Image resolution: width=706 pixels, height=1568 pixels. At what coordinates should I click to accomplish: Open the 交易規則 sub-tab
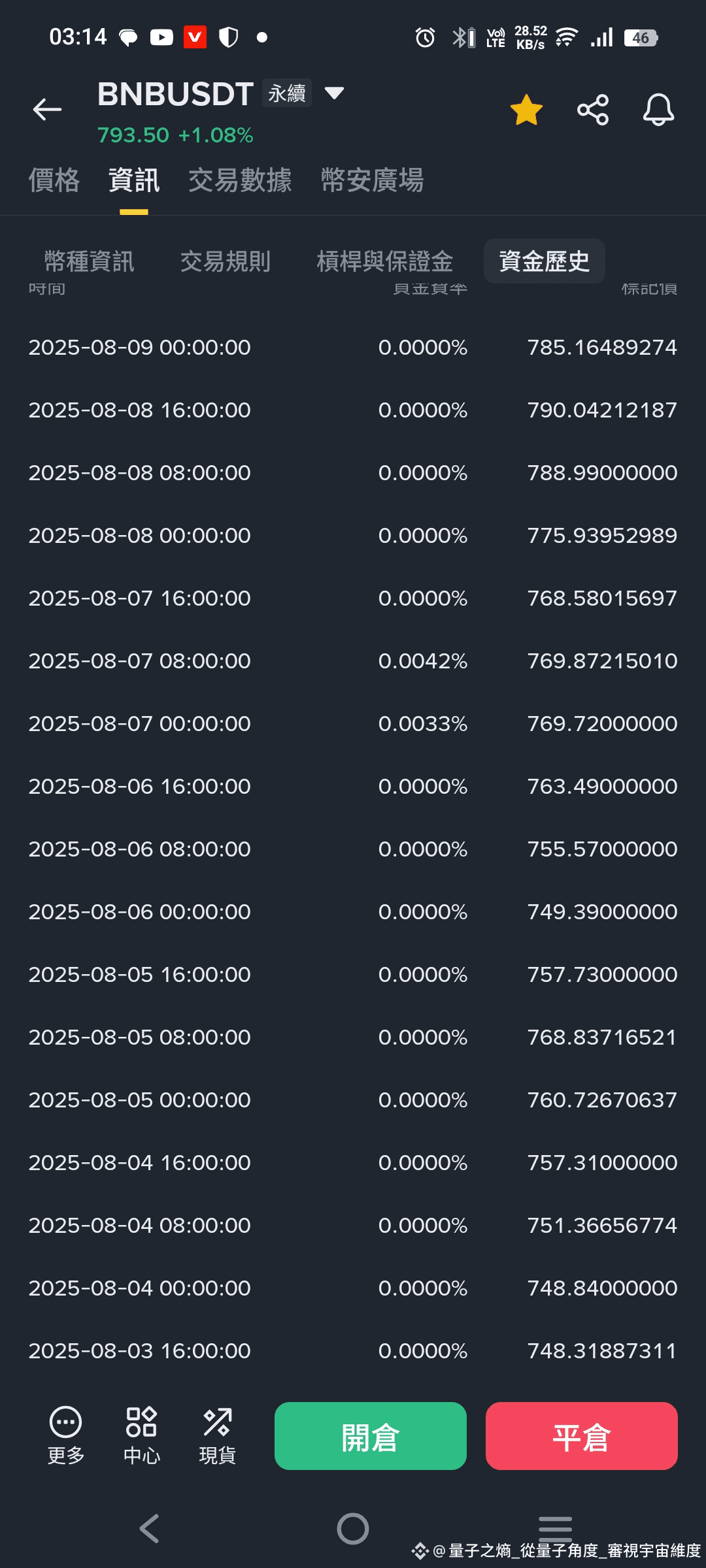coord(226,261)
